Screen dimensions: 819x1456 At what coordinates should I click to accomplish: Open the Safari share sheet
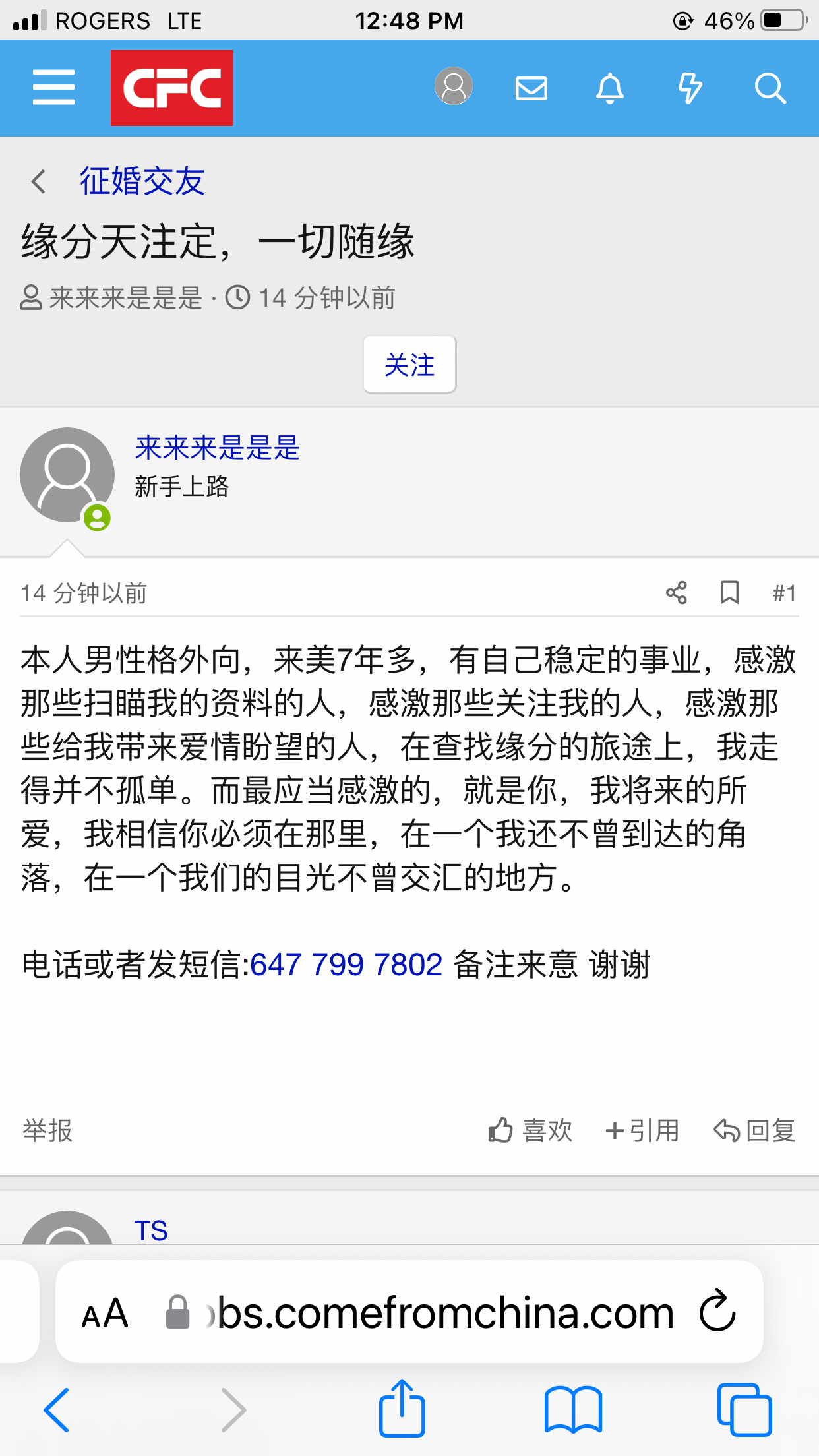402,1409
